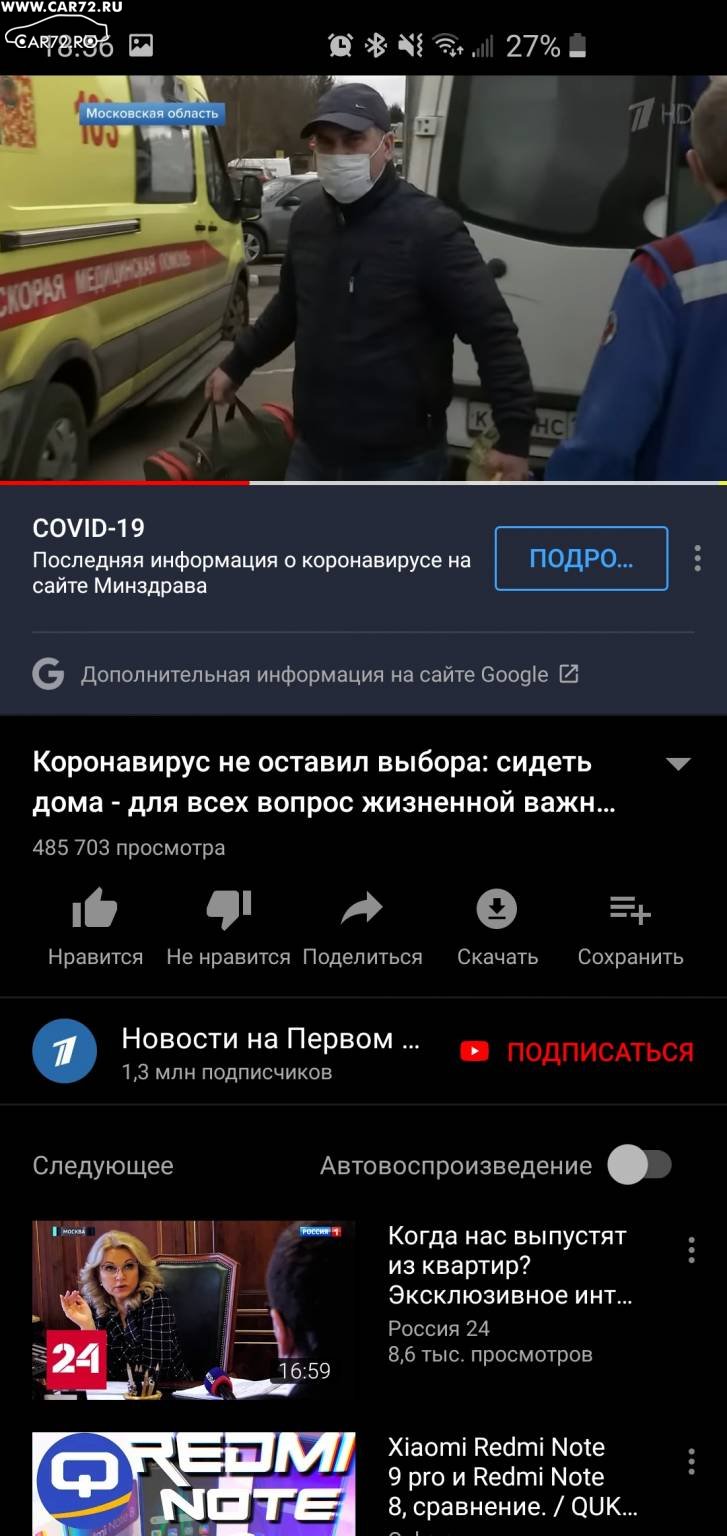Screen dimensions: 727x1536
Task: Download the video with Скачать
Action: click(497, 929)
